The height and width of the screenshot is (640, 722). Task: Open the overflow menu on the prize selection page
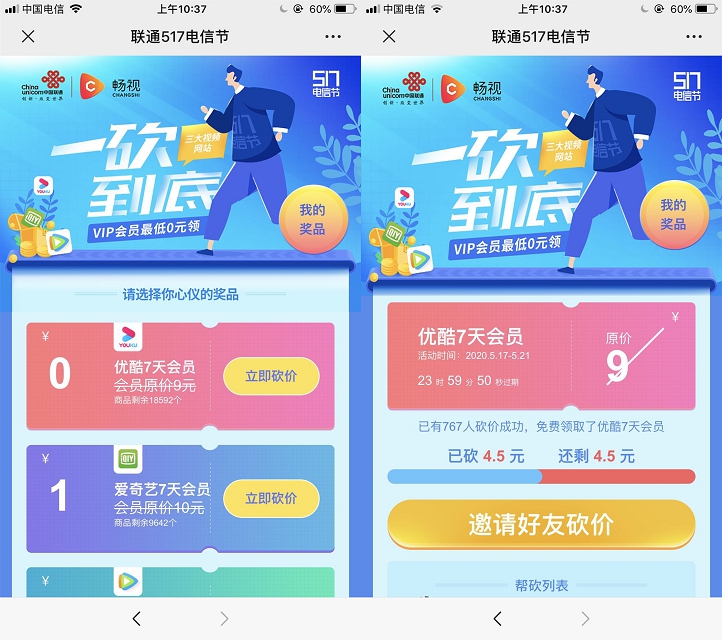(x=333, y=36)
